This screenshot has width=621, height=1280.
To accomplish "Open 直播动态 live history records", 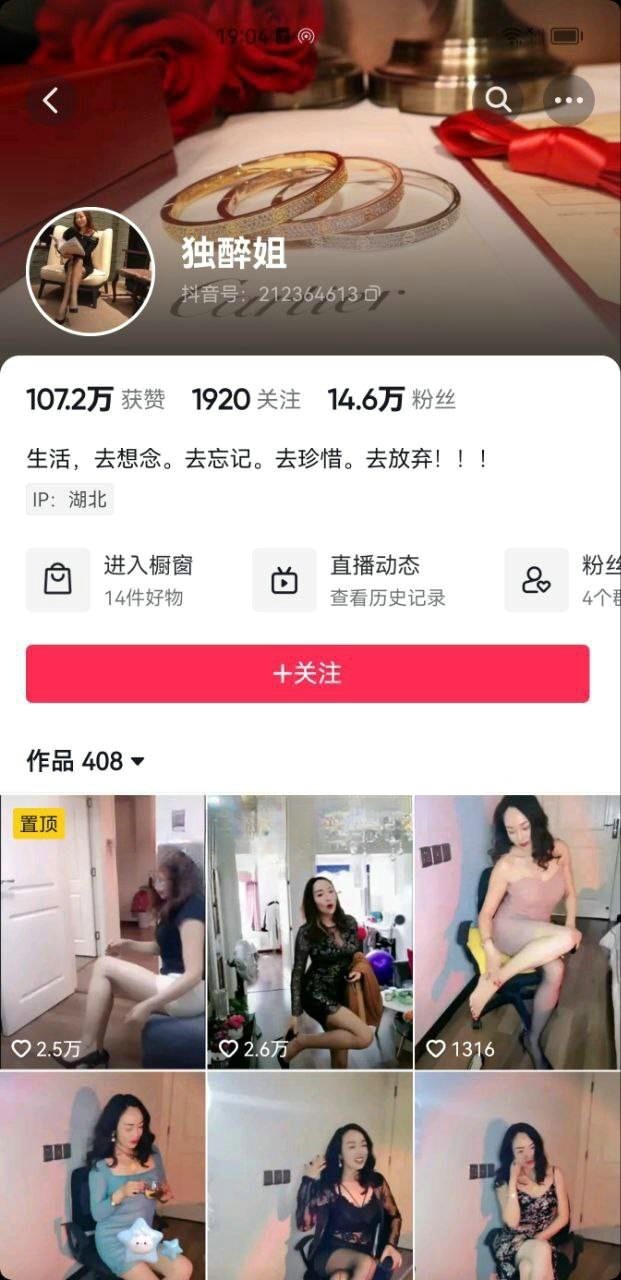I will click(350, 580).
